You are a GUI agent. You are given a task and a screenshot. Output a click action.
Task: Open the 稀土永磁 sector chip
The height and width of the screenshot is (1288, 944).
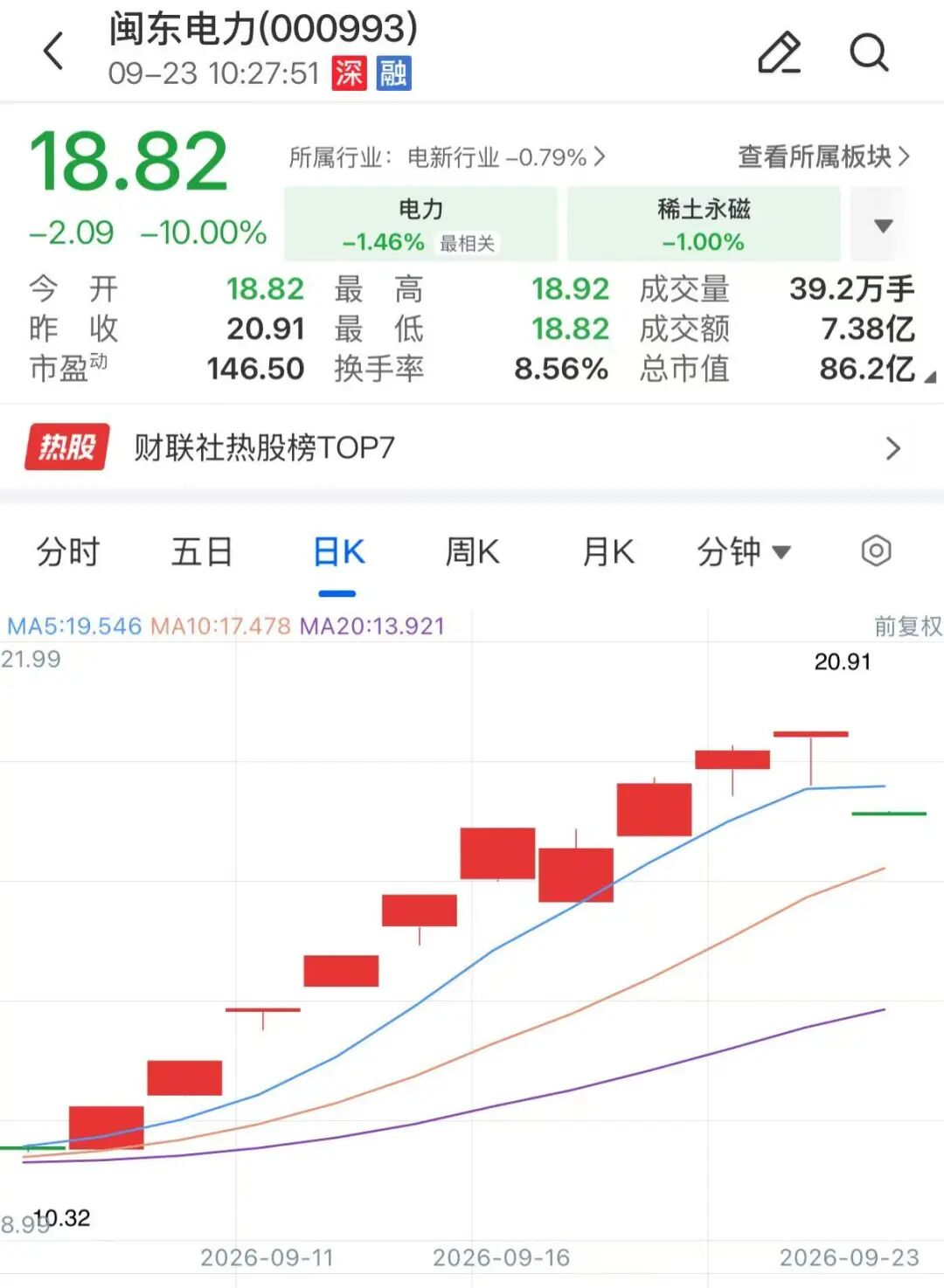pyautogui.click(x=704, y=224)
